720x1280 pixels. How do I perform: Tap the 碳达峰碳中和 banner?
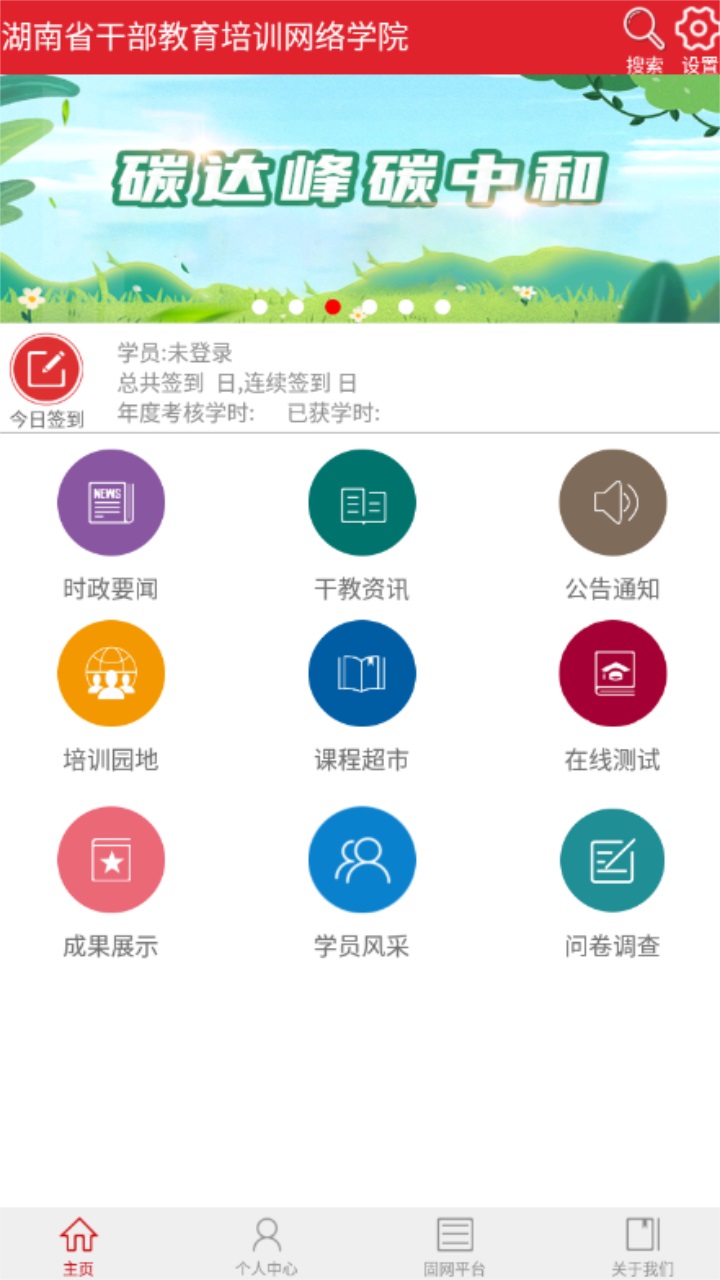click(x=360, y=198)
